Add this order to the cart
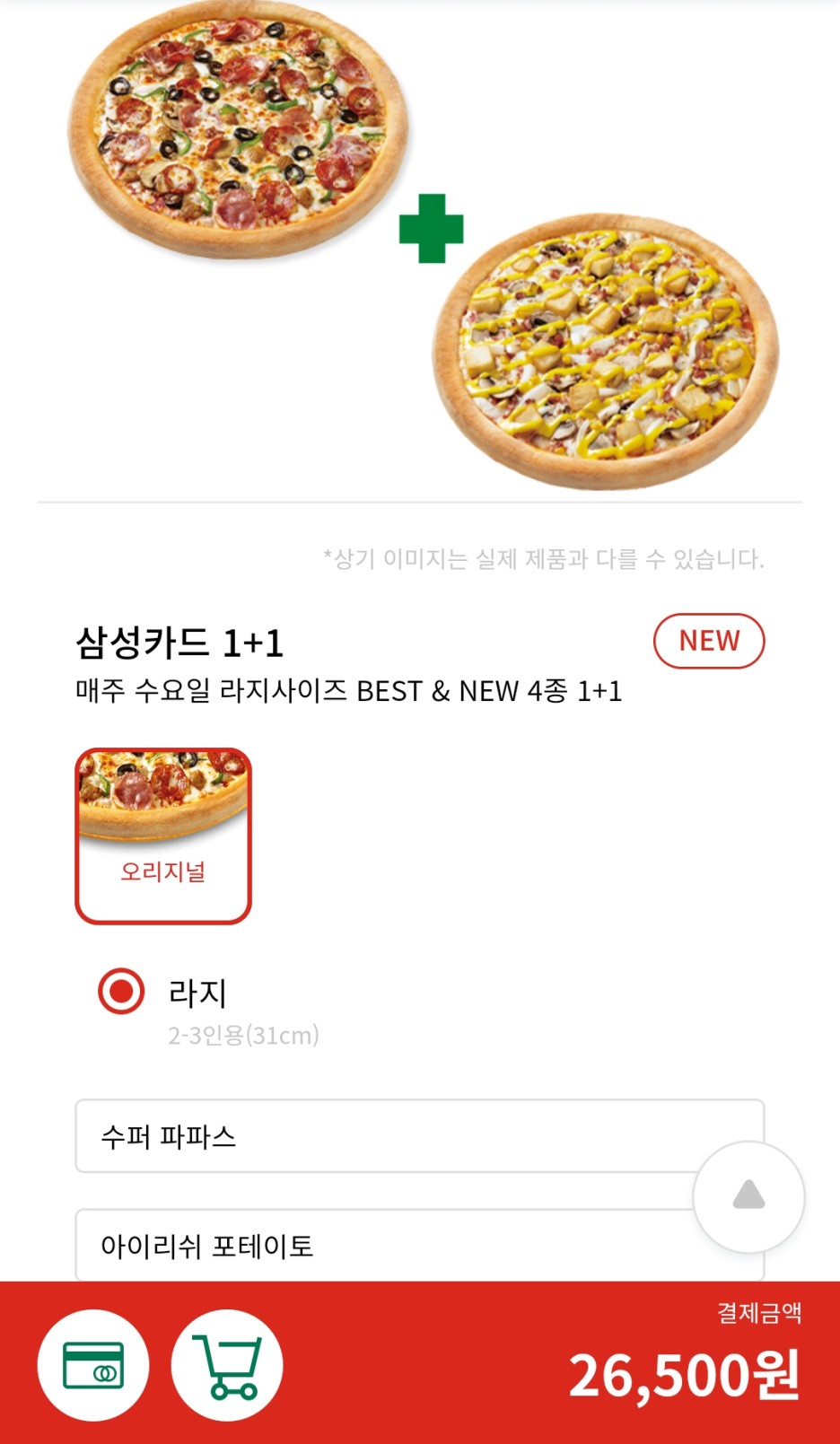This screenshot has width=840, height=1444. [227, 1365]
